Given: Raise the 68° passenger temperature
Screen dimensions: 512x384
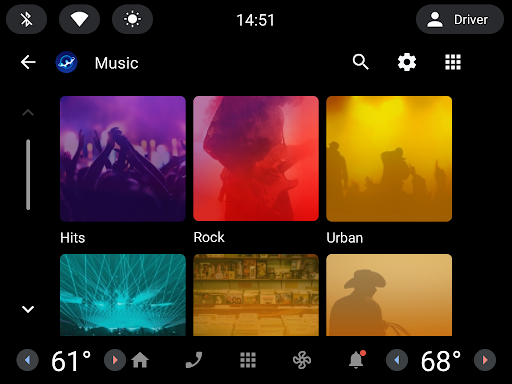Looking at the screenshot, I should (x=485, y=360).
